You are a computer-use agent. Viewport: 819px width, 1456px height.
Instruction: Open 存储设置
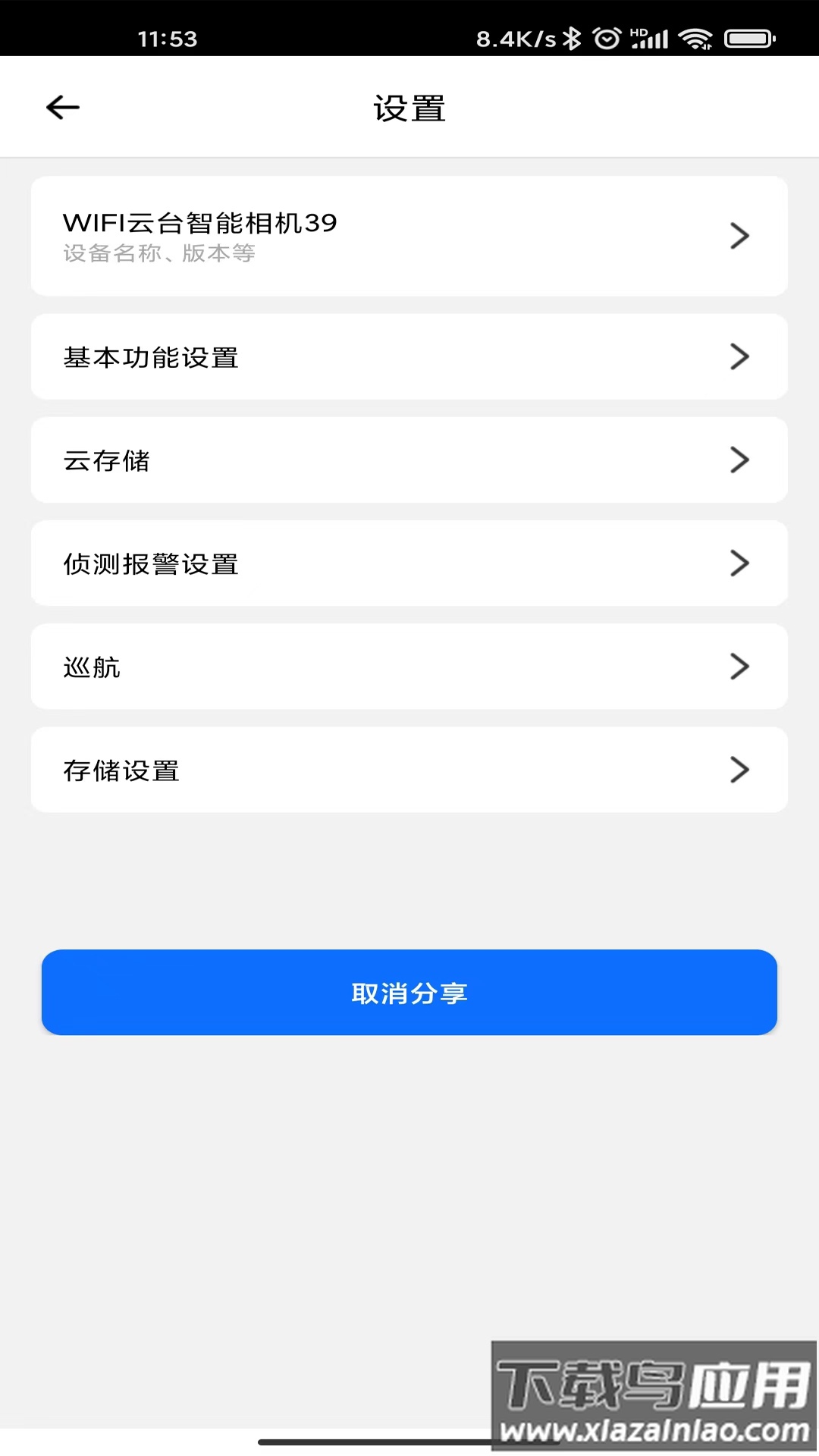tap(409, 770)
